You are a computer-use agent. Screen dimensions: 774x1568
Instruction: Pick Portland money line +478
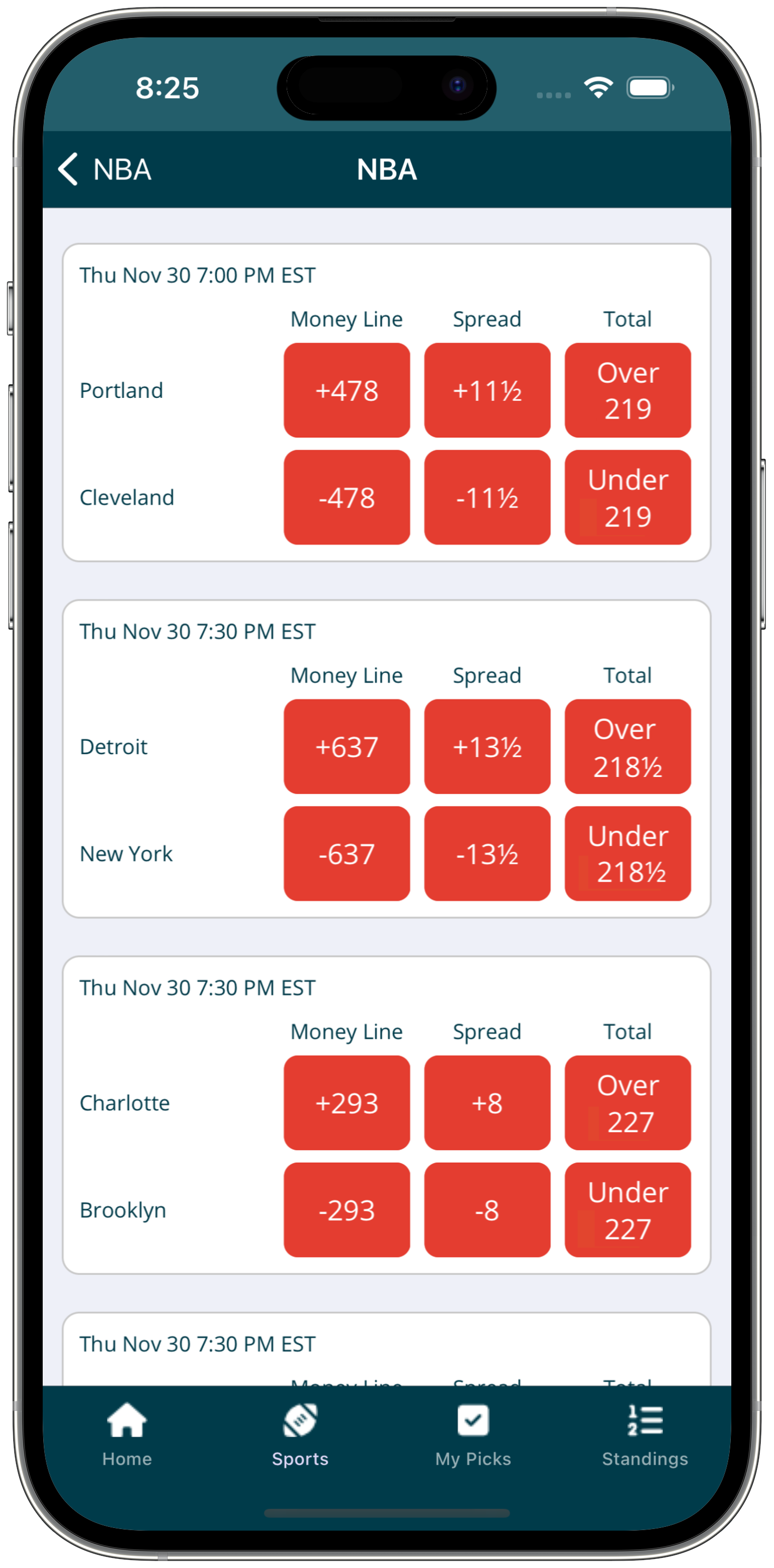347,390
